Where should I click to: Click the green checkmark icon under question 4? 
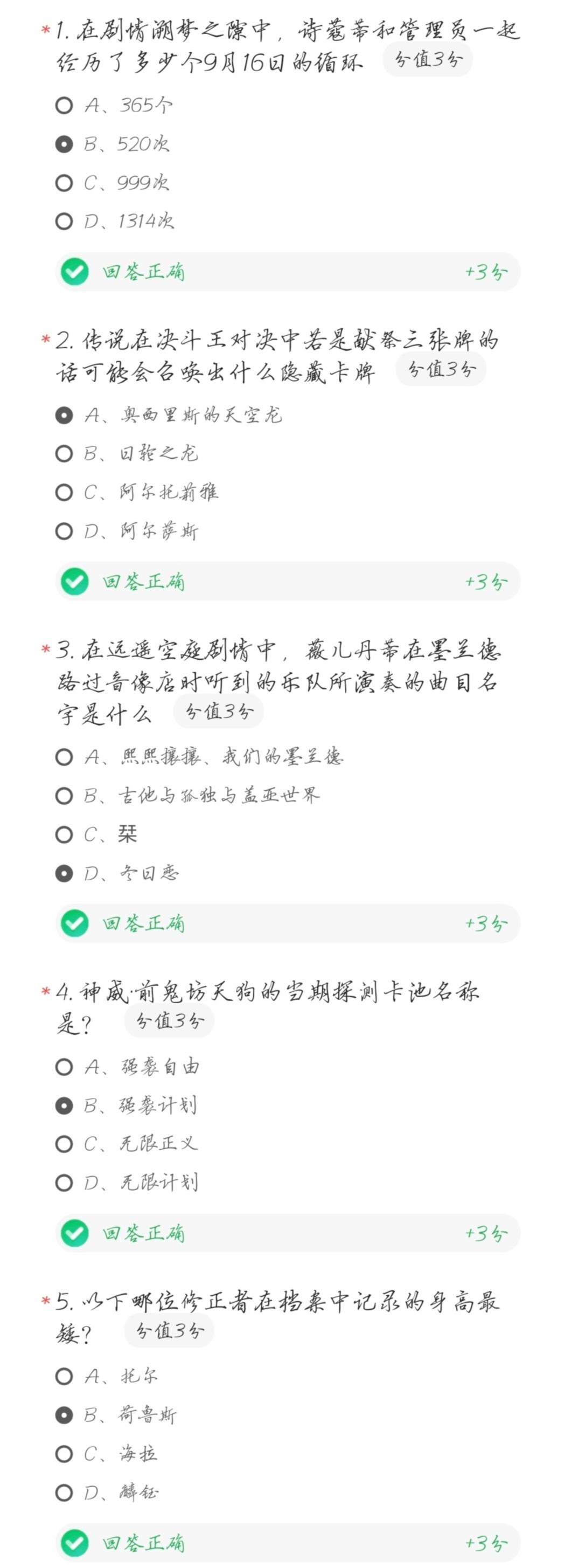click(74, 1235)
